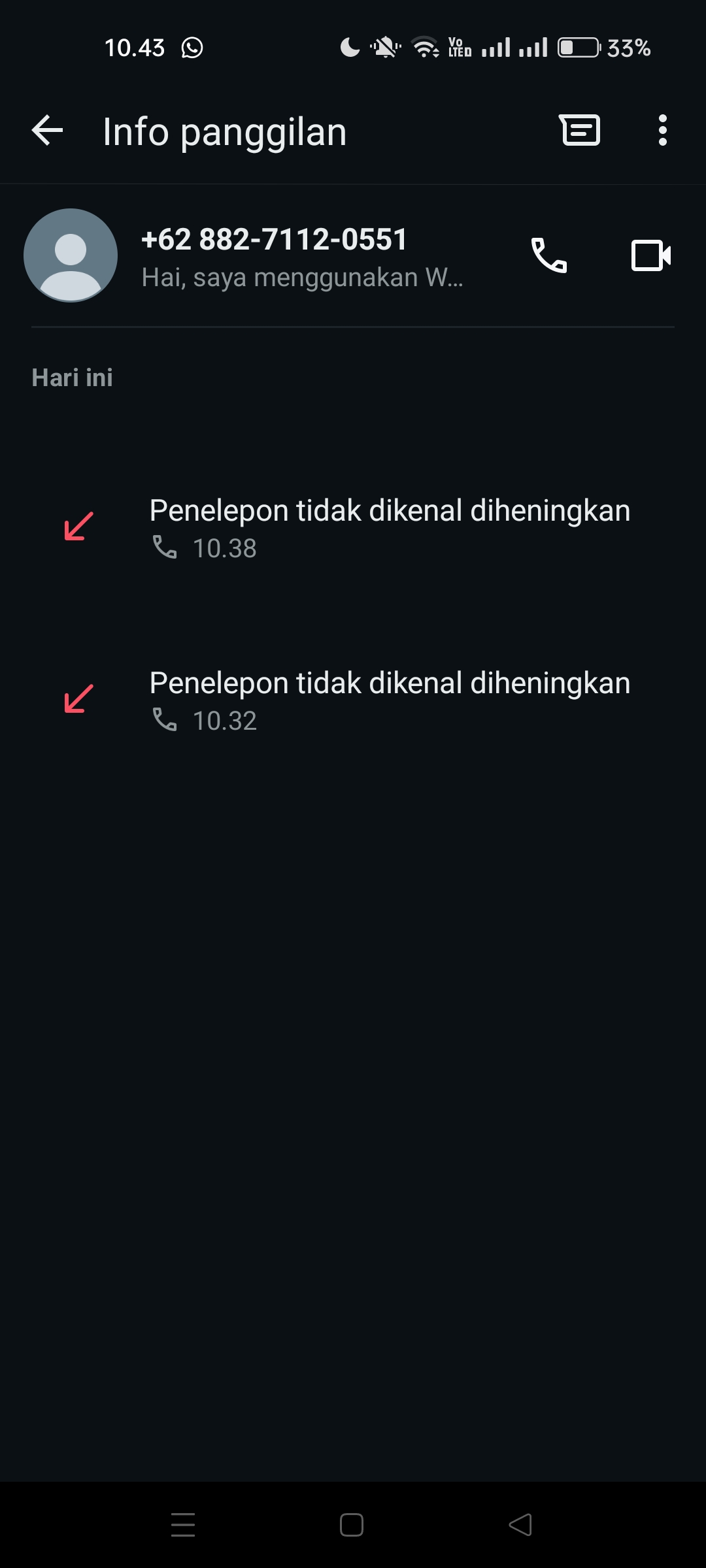706x1568 pixels.
Task: Start a voice call to +62 882-7112-0551
Action: pos(548,255)
